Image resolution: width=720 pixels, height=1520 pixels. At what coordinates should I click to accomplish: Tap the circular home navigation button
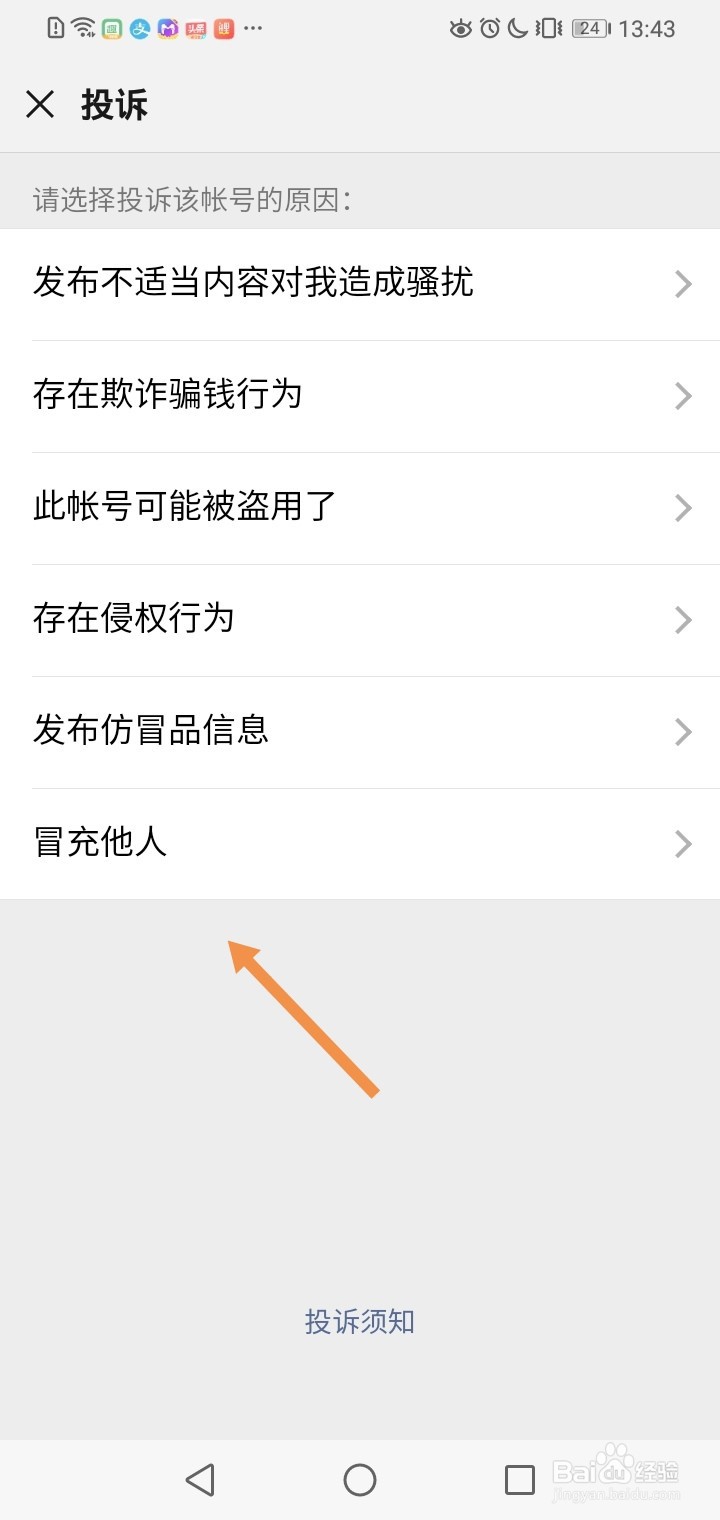pyautogui.click(x=360, y=1480)
